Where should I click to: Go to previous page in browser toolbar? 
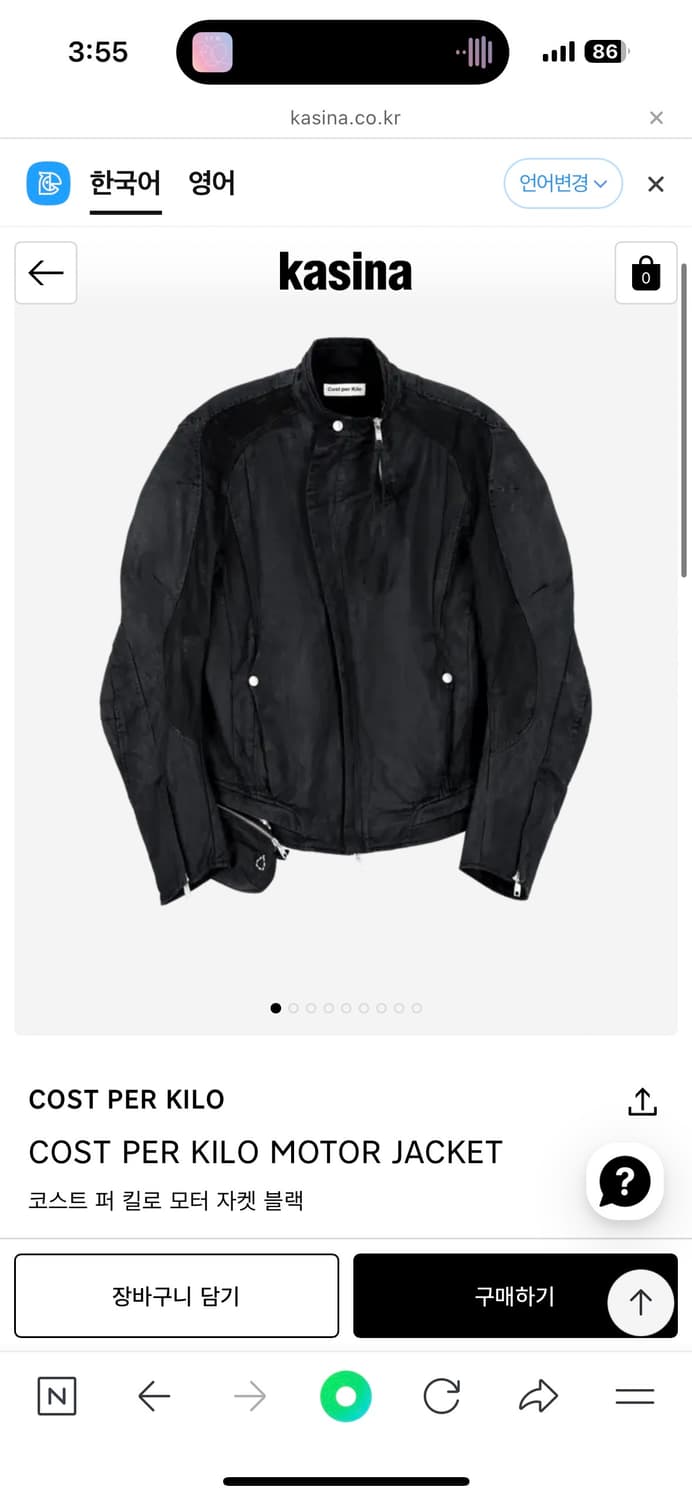click(x=154, y=1396)
